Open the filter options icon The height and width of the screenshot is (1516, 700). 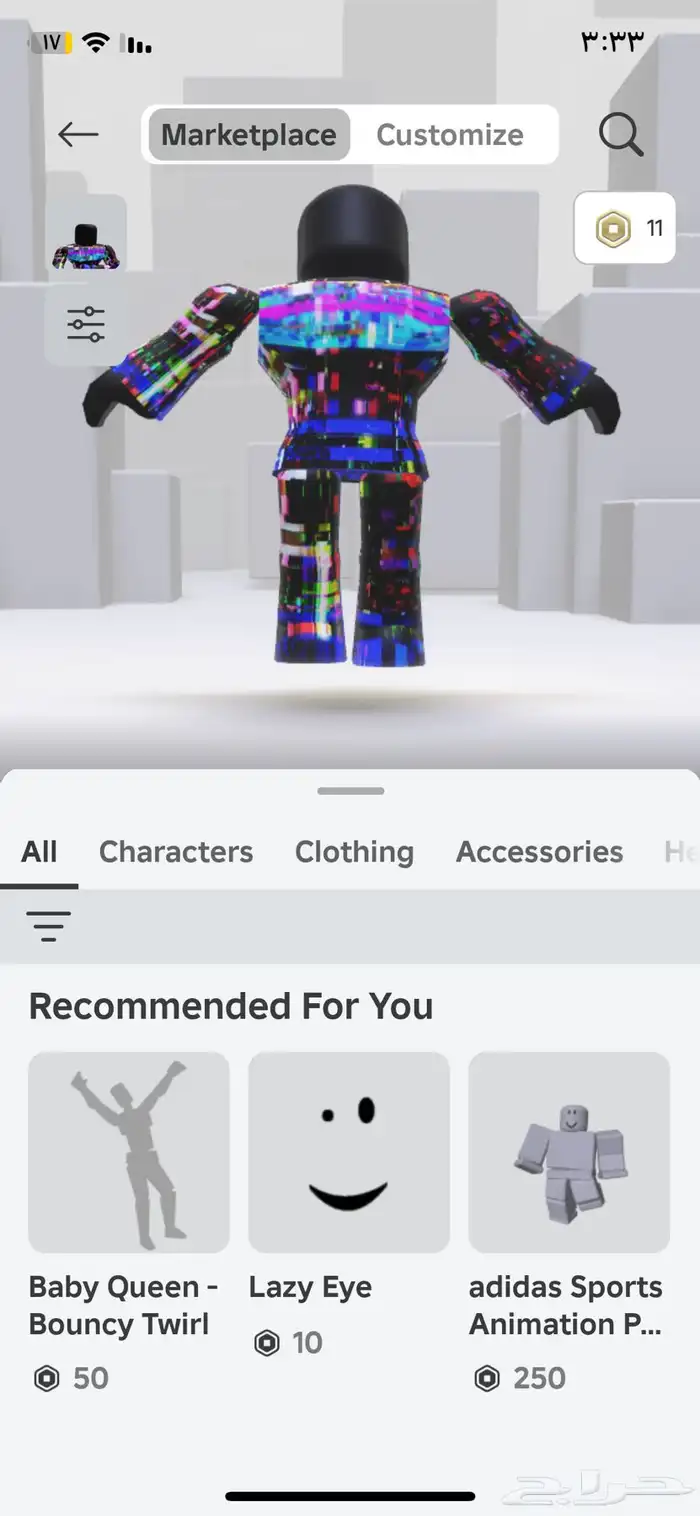49,926
